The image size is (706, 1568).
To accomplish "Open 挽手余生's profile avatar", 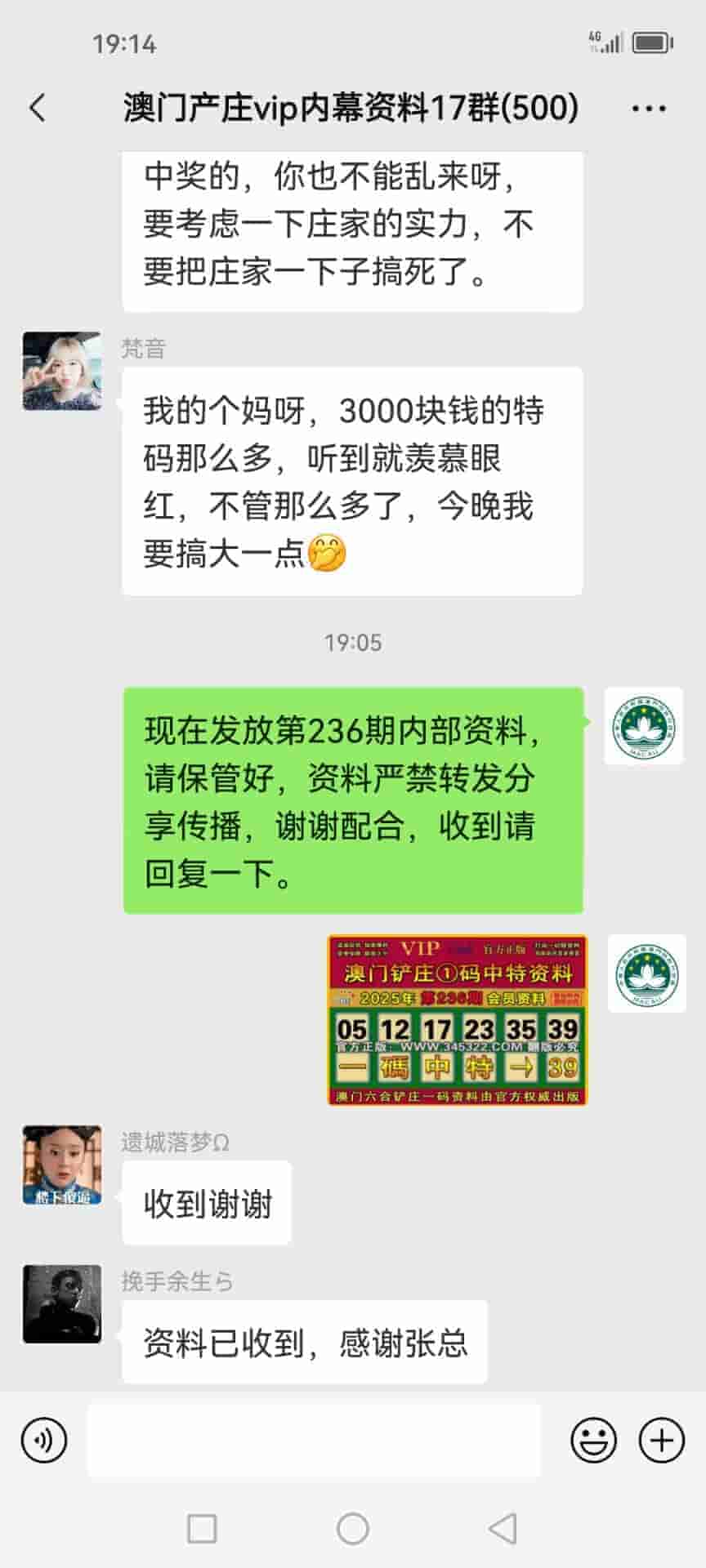I will point(62,1304).
